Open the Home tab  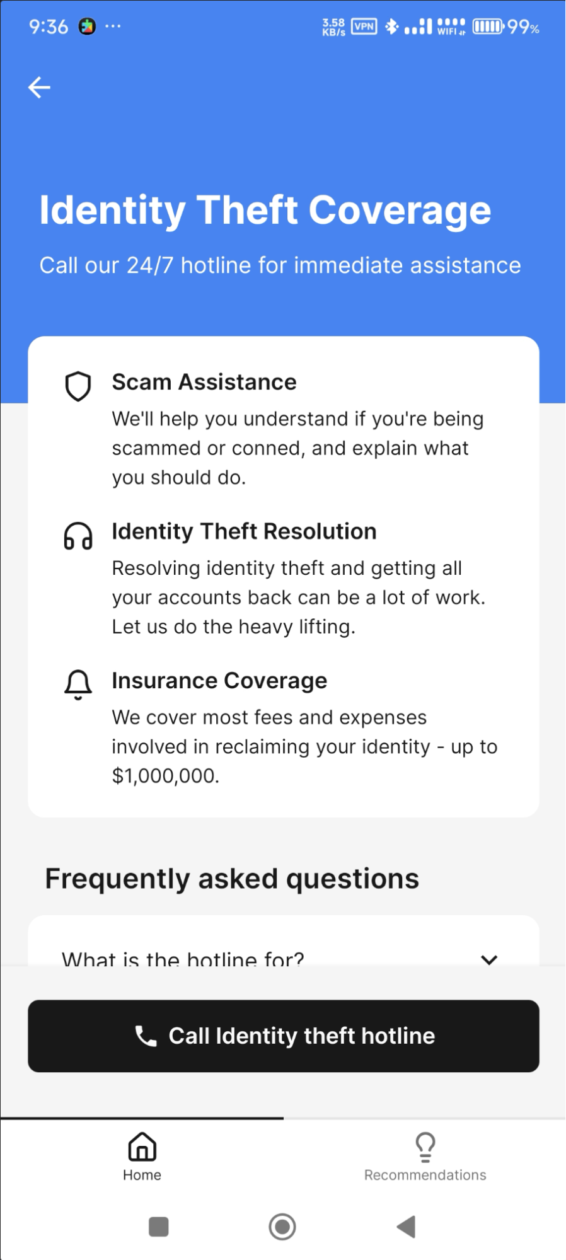point(142,1157)
